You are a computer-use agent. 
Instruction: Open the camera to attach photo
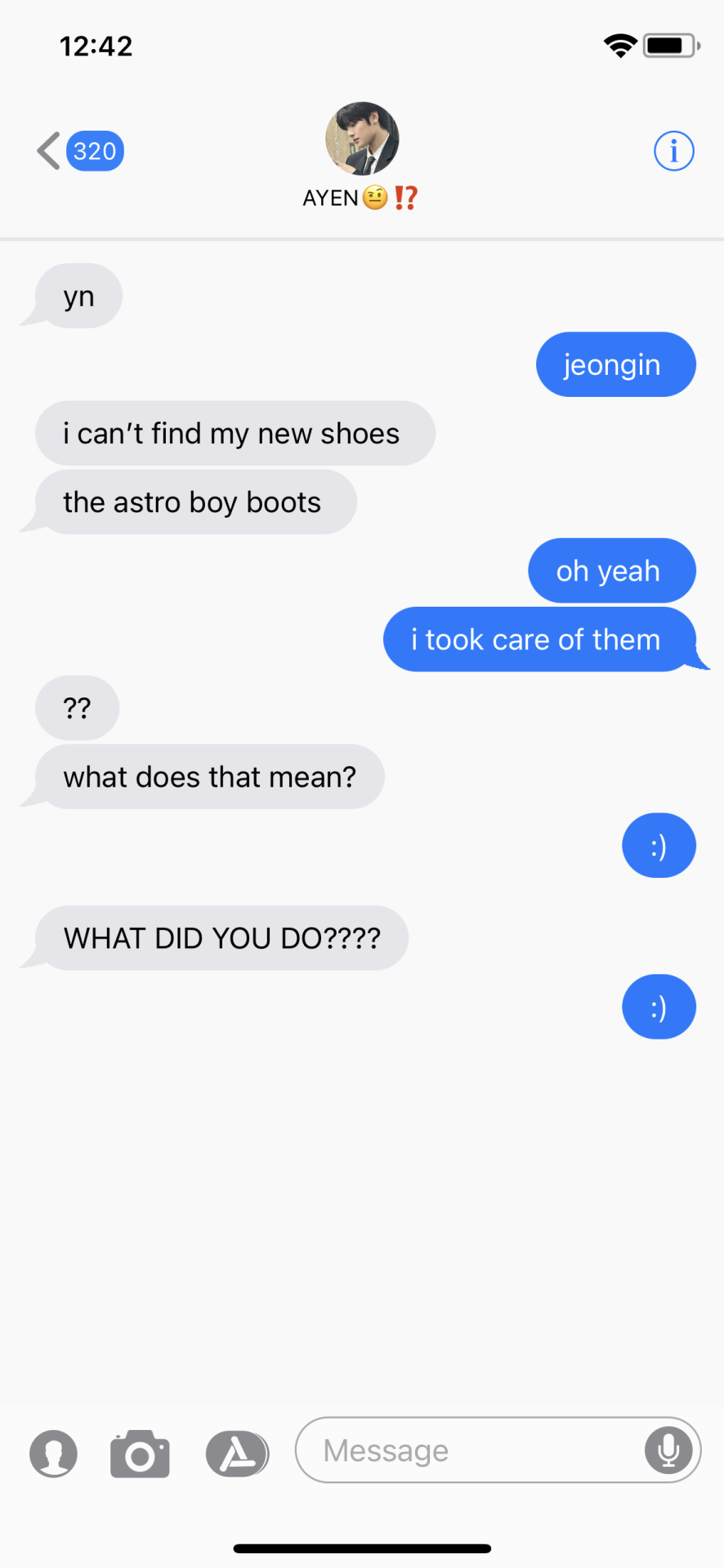point(140,1454)
